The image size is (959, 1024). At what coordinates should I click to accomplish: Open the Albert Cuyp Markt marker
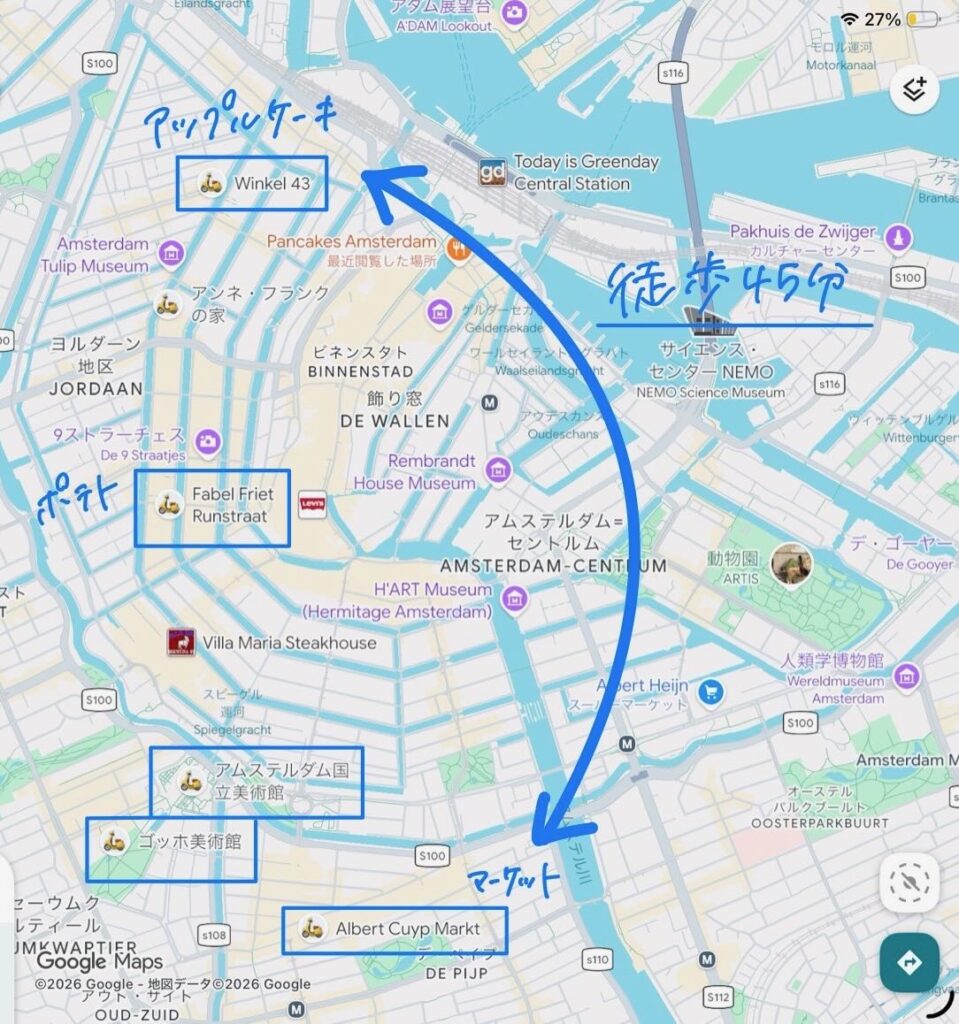pos(313,929)
